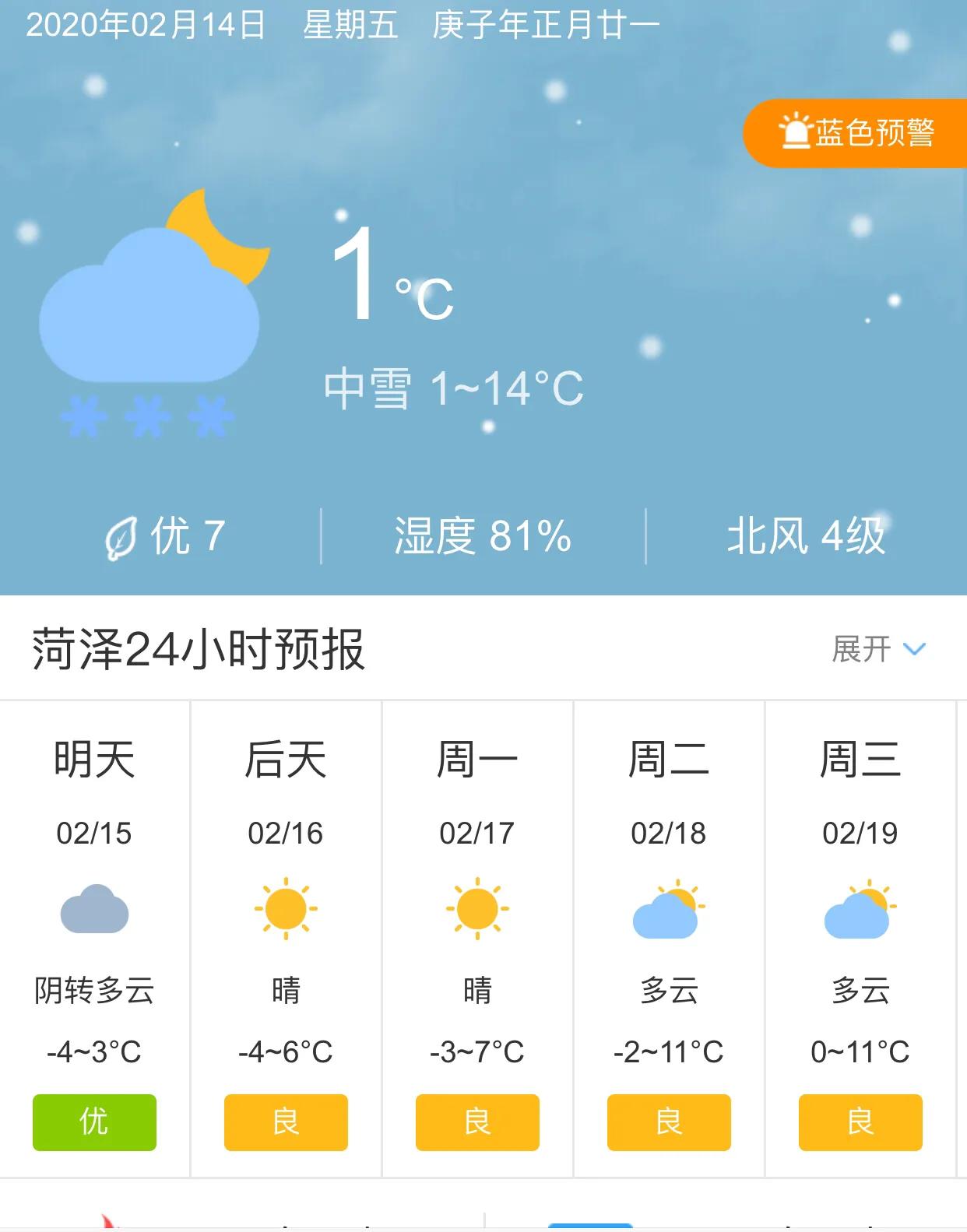
Task: Select the 后天 02/16 forecast card
Action: (x=286, y=938)
